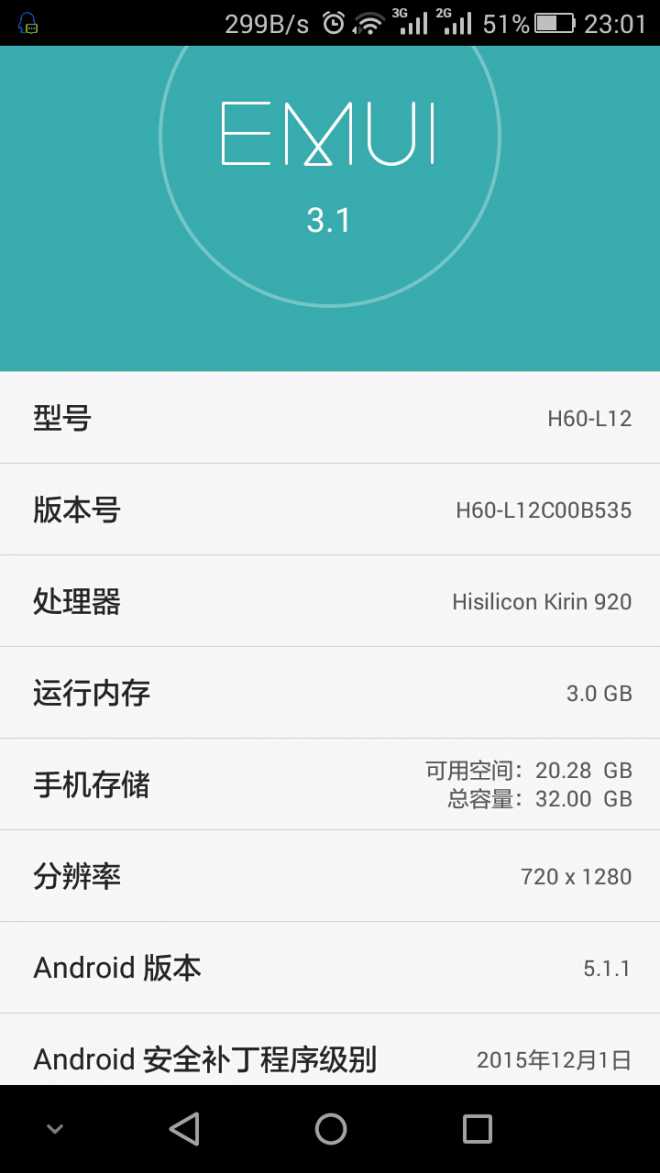Hide the navigation bar with down chevron

tap(55, 1129)
